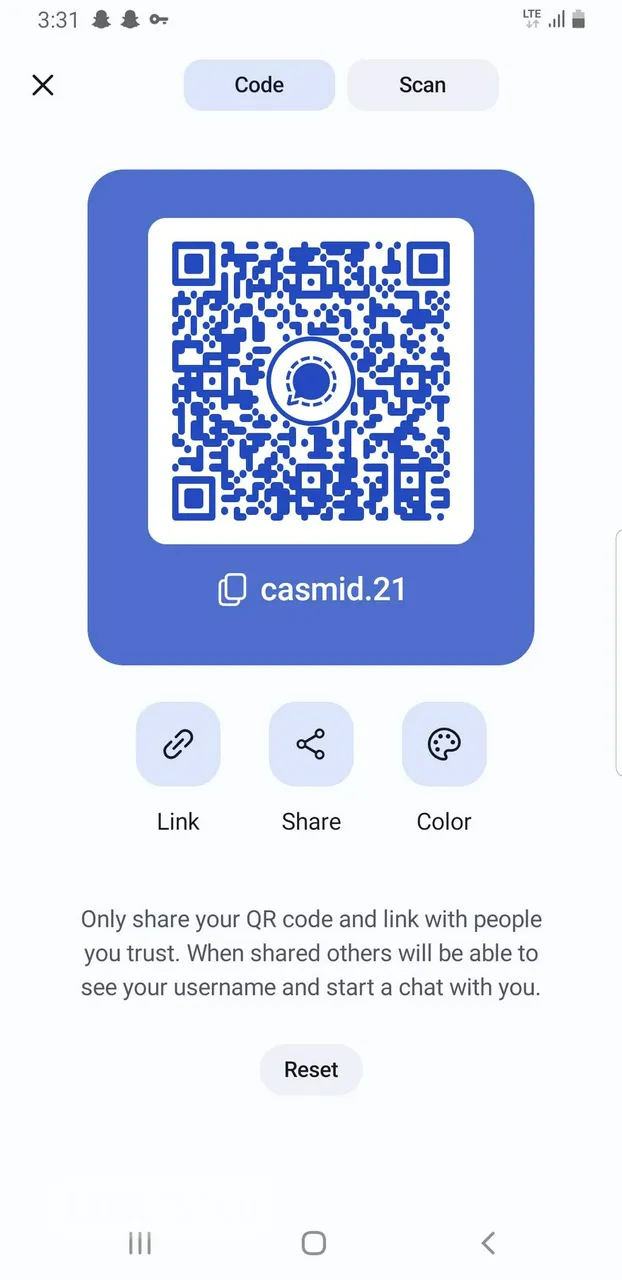Open the Color picker
Screen dimensions: 622x1280
[444, 744]
